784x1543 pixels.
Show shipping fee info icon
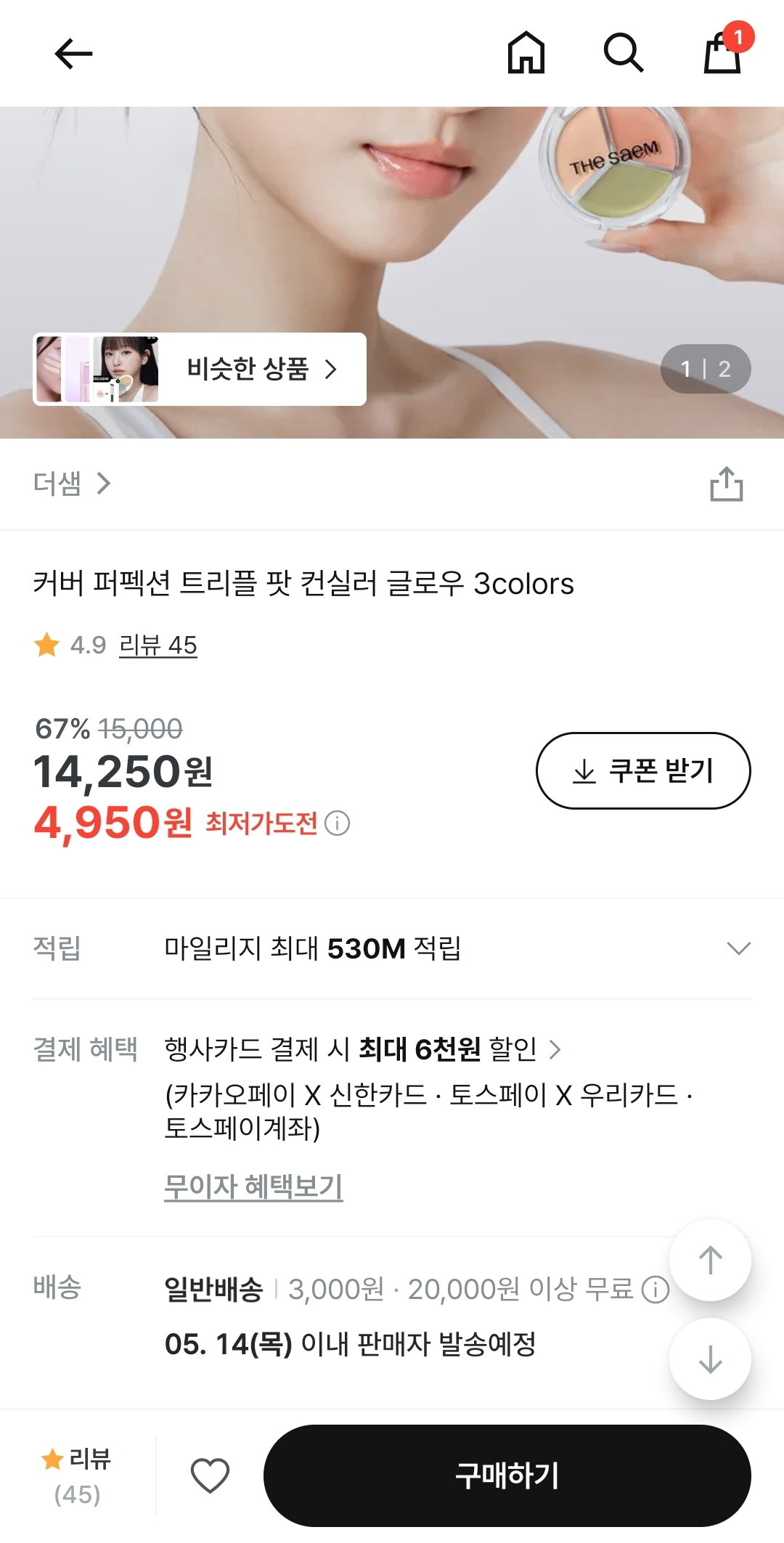(x=656, y=1290)
